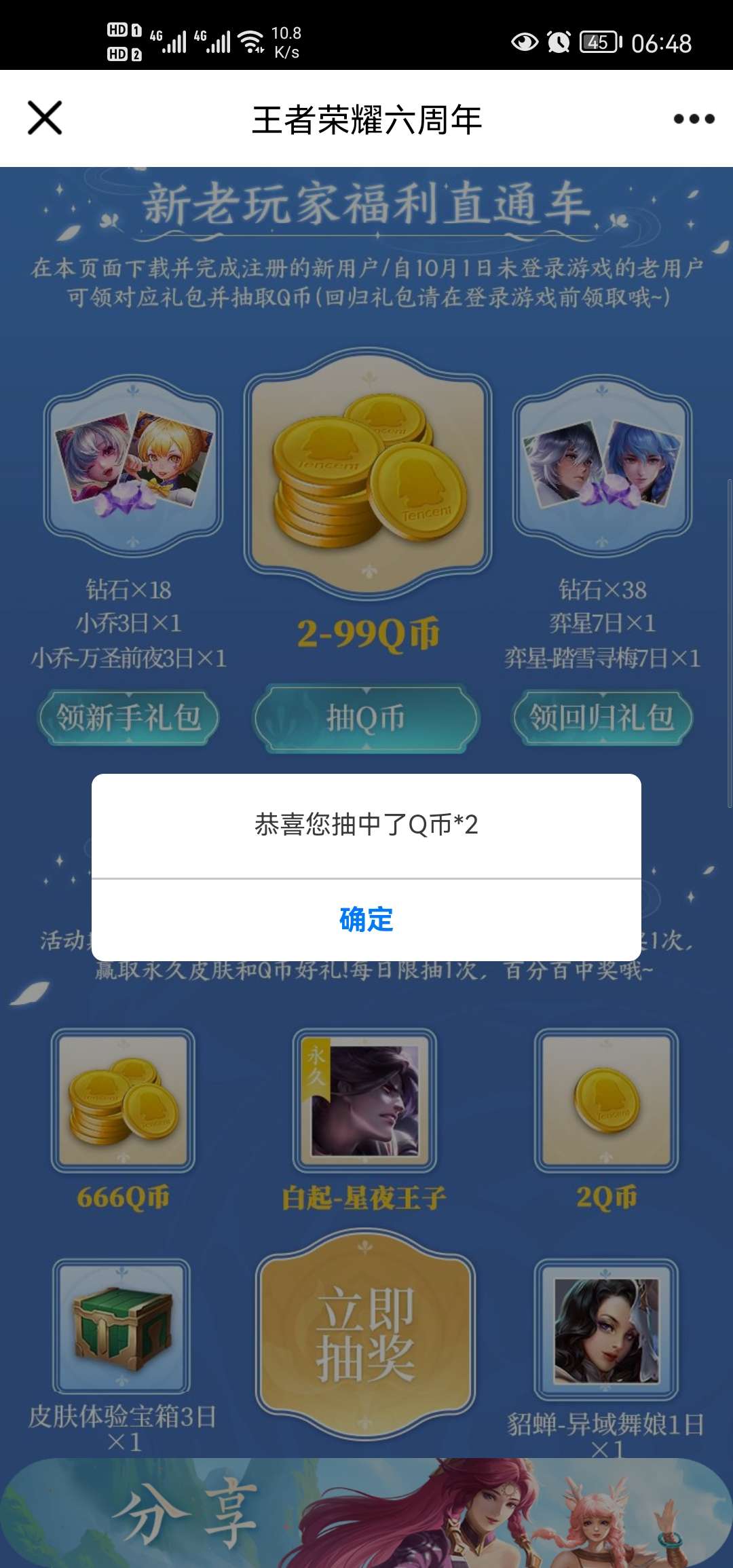This screenshot has width=733, height=1568.
Task: Open the three-dot more options menu
Action: pyautogui.click(x=694, y=119)
